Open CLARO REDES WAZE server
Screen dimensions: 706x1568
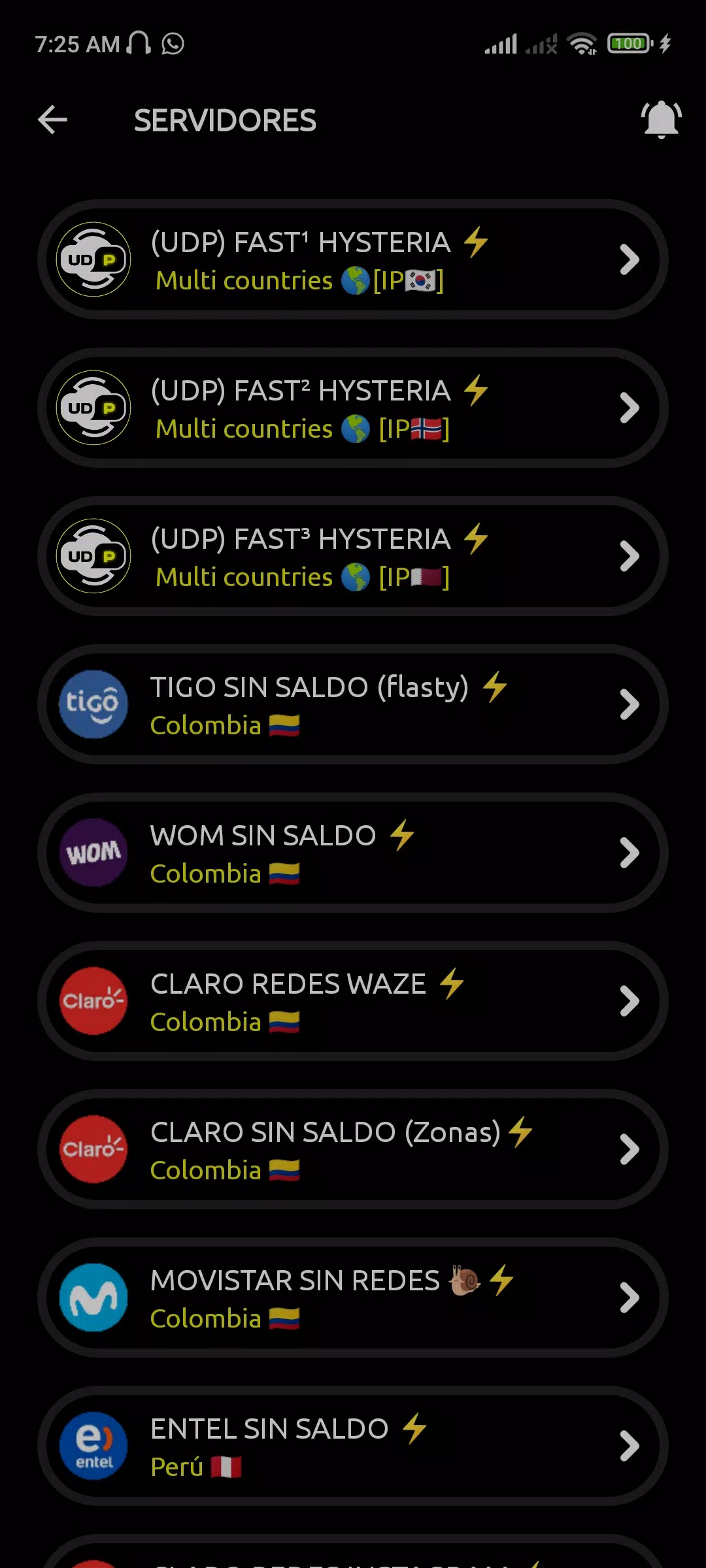click(x=353, y=1001)
